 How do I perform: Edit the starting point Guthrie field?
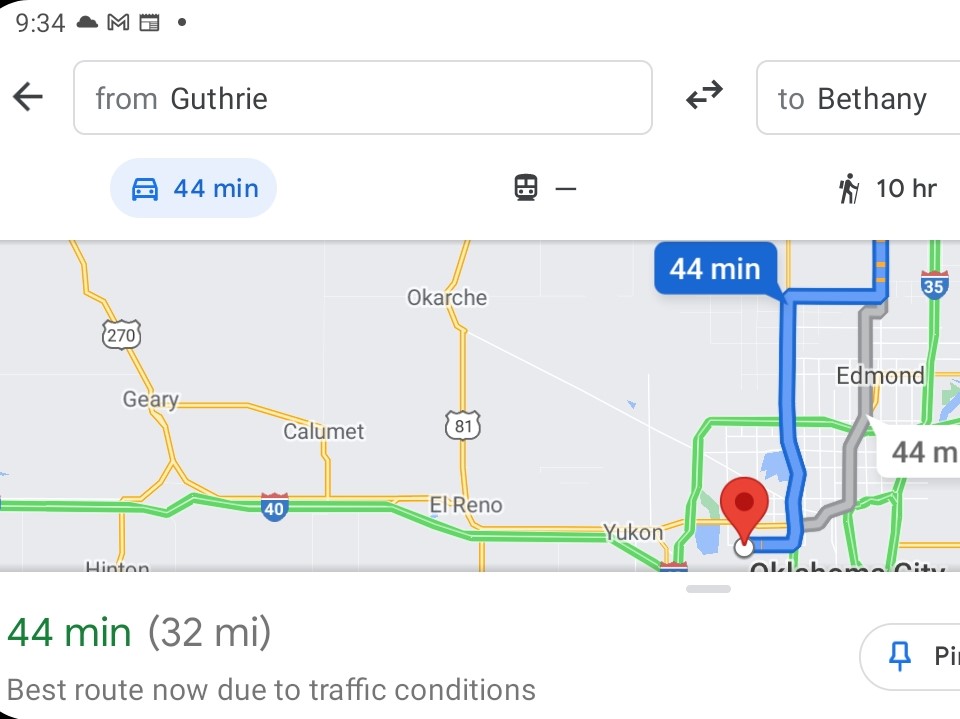point(362,98)
